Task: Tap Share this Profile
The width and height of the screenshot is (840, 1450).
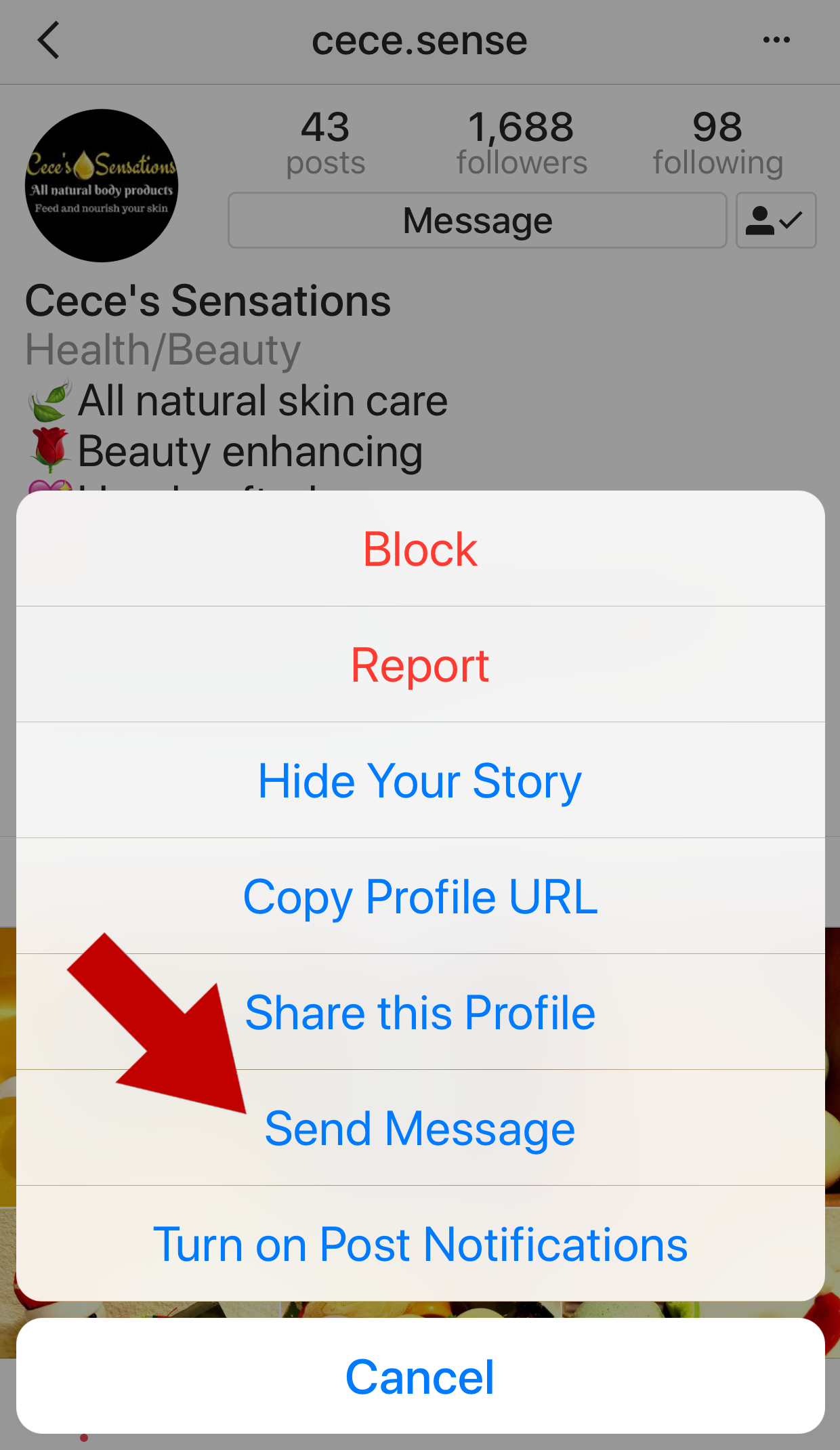Action: pyautogui.click(x=420, y=1012)
